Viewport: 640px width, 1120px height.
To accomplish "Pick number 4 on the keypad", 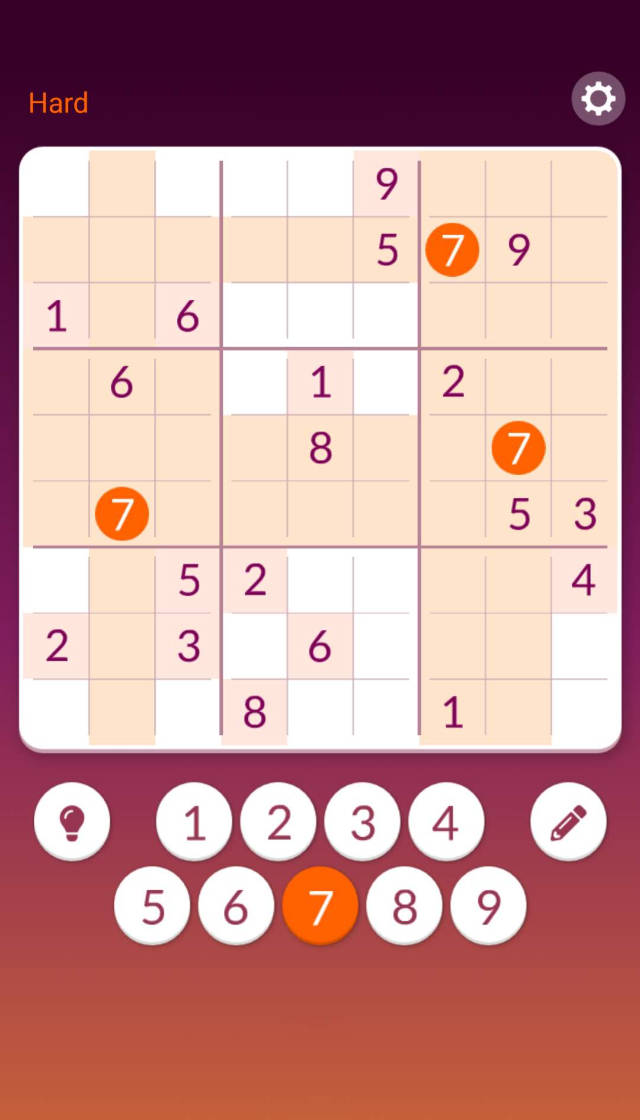I will (446, 822).
